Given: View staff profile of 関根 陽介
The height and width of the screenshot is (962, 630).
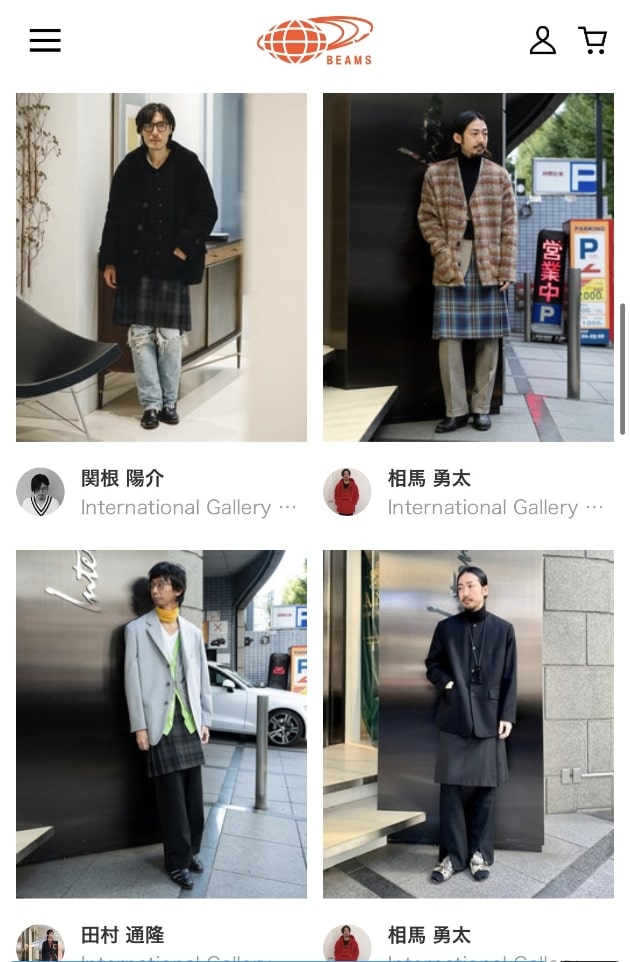Looking at the screenshot, I should point(122,479).
